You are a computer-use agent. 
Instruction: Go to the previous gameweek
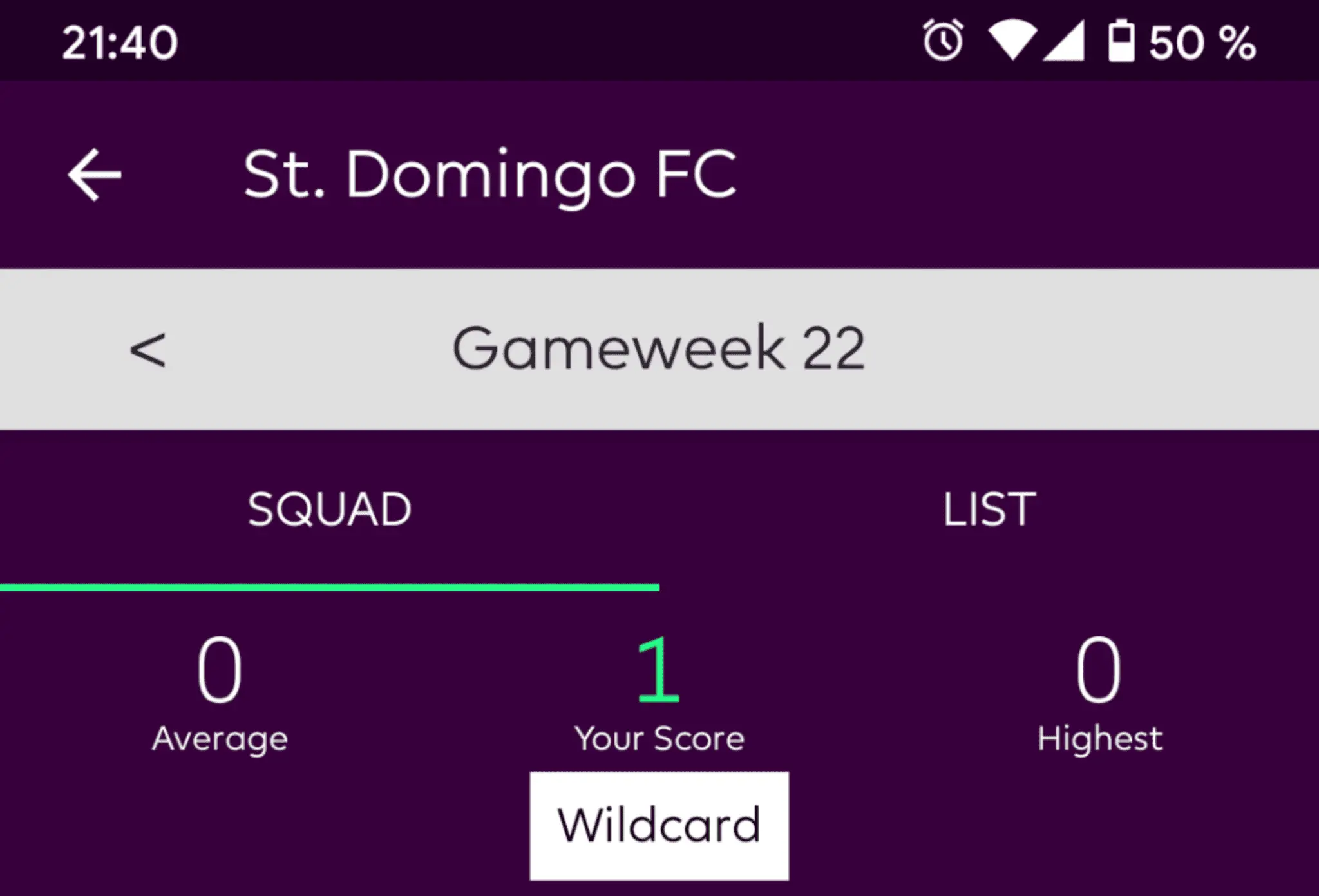pos(147,350)
